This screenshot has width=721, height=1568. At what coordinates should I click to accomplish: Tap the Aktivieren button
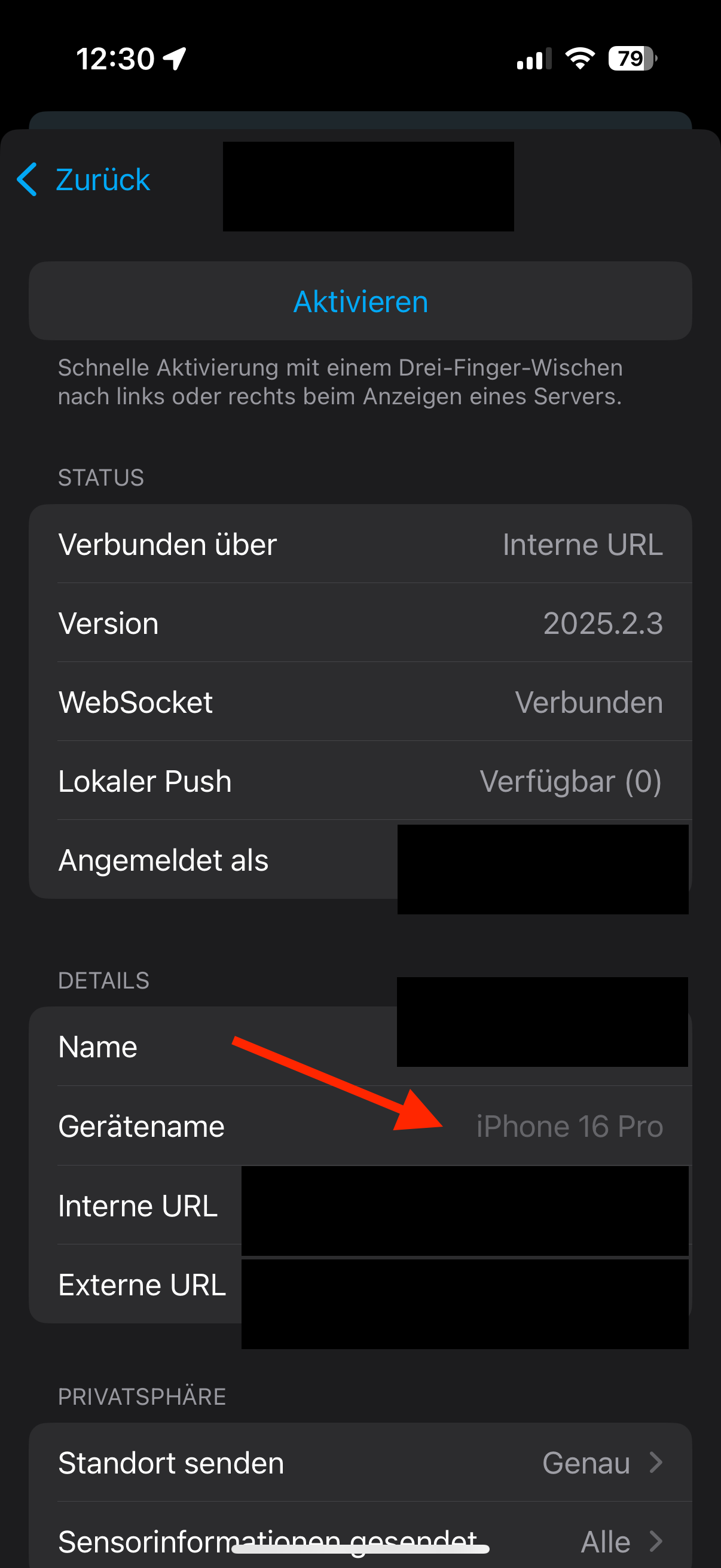360,301
